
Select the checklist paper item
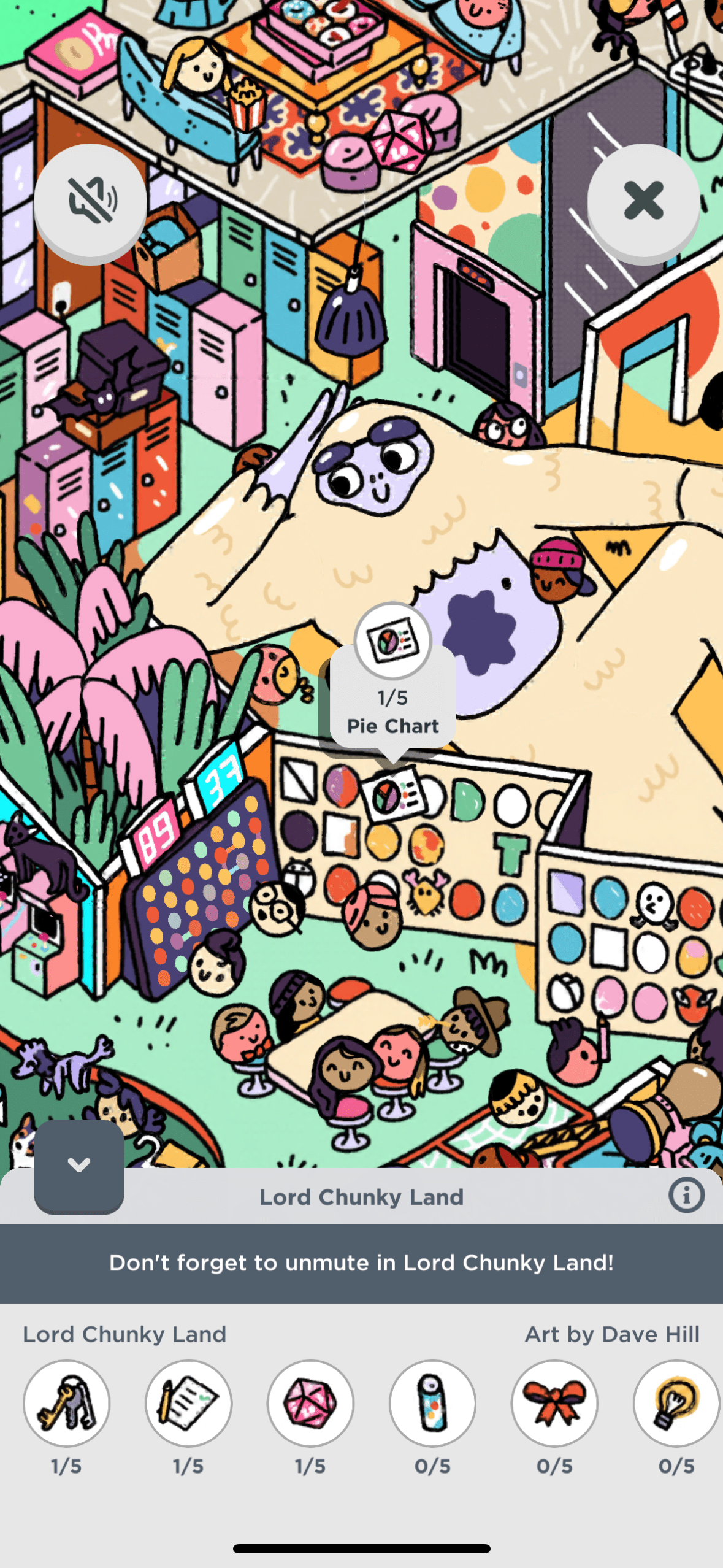[x=188, y=1403]
